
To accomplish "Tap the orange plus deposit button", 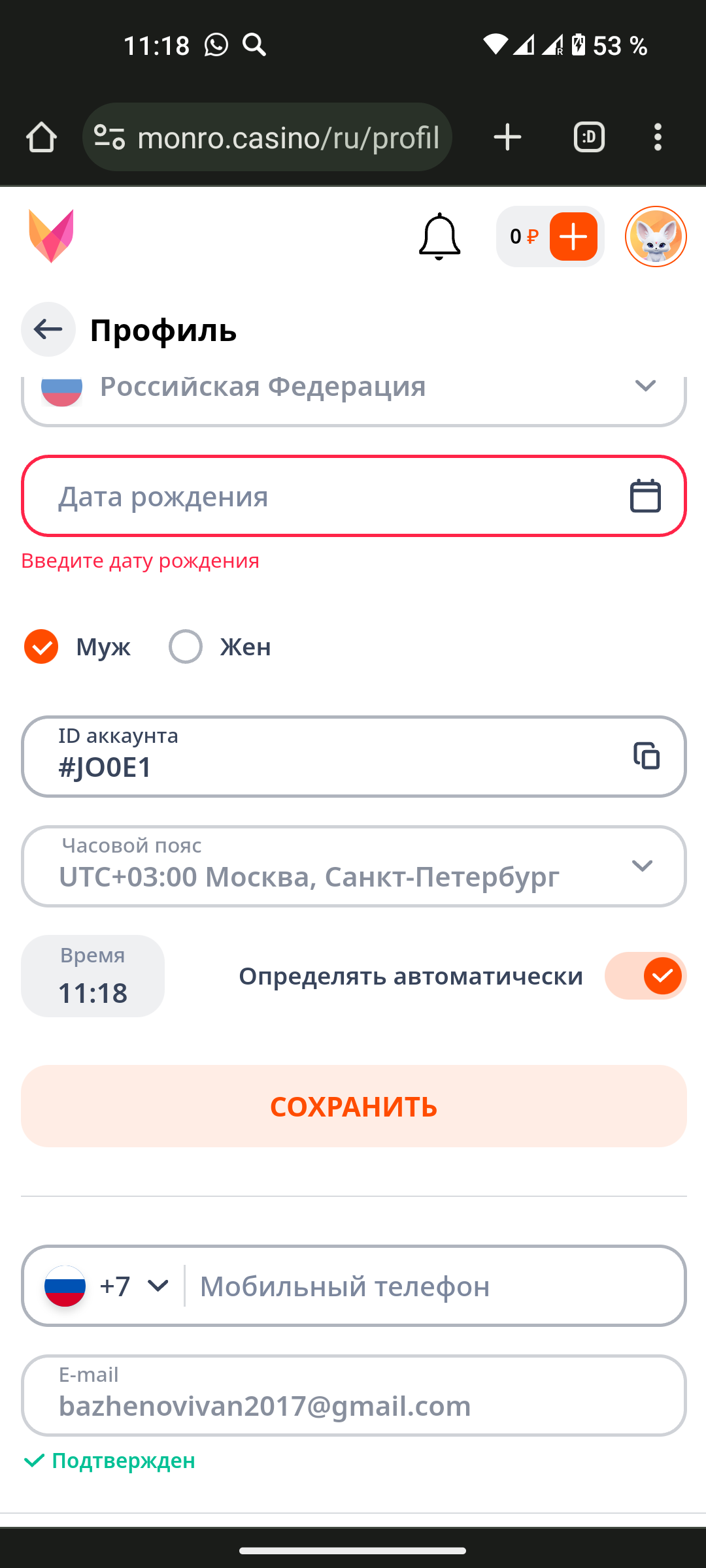I will coord(573,237).
